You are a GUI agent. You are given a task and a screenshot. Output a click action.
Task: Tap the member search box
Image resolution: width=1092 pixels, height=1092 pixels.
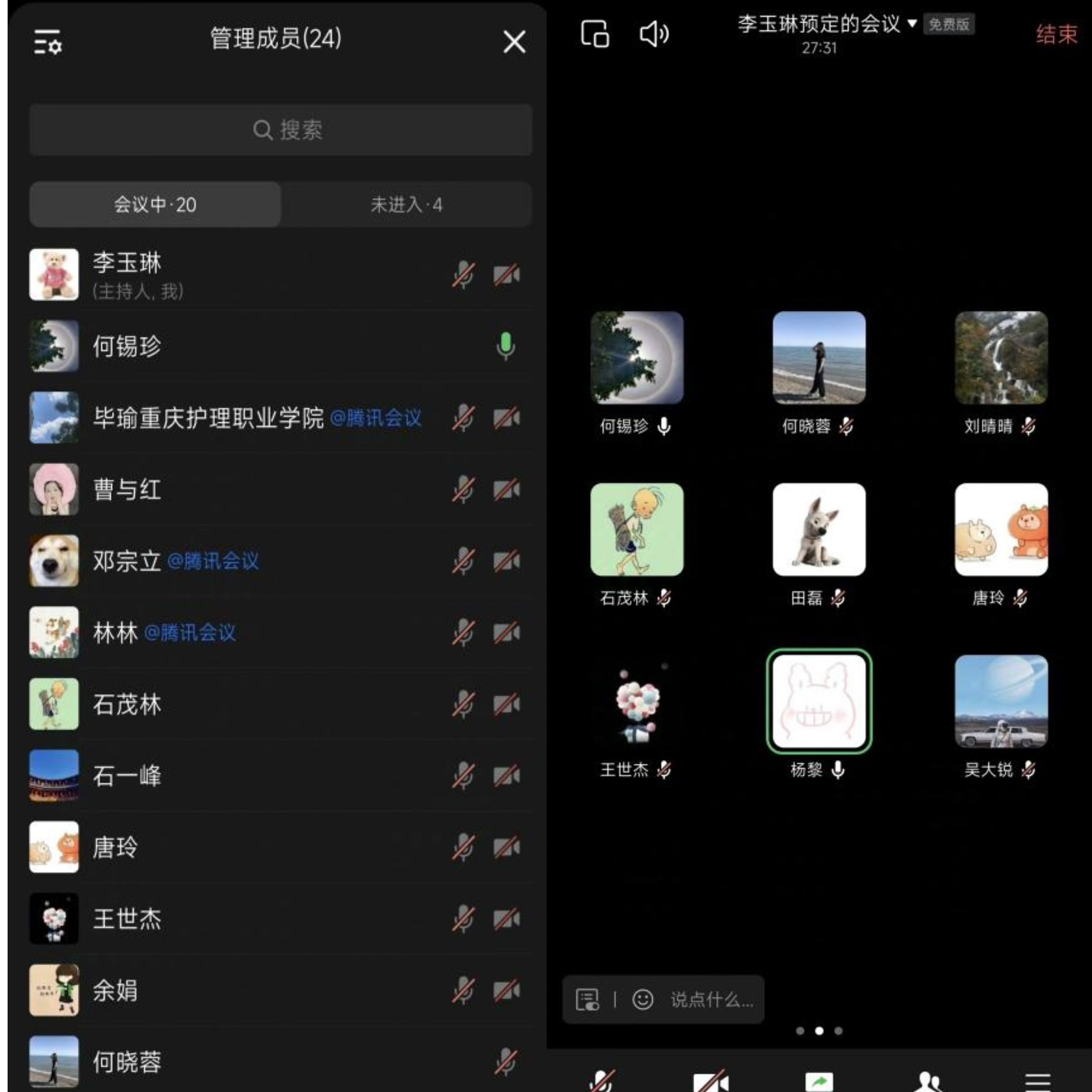(281, 130)
